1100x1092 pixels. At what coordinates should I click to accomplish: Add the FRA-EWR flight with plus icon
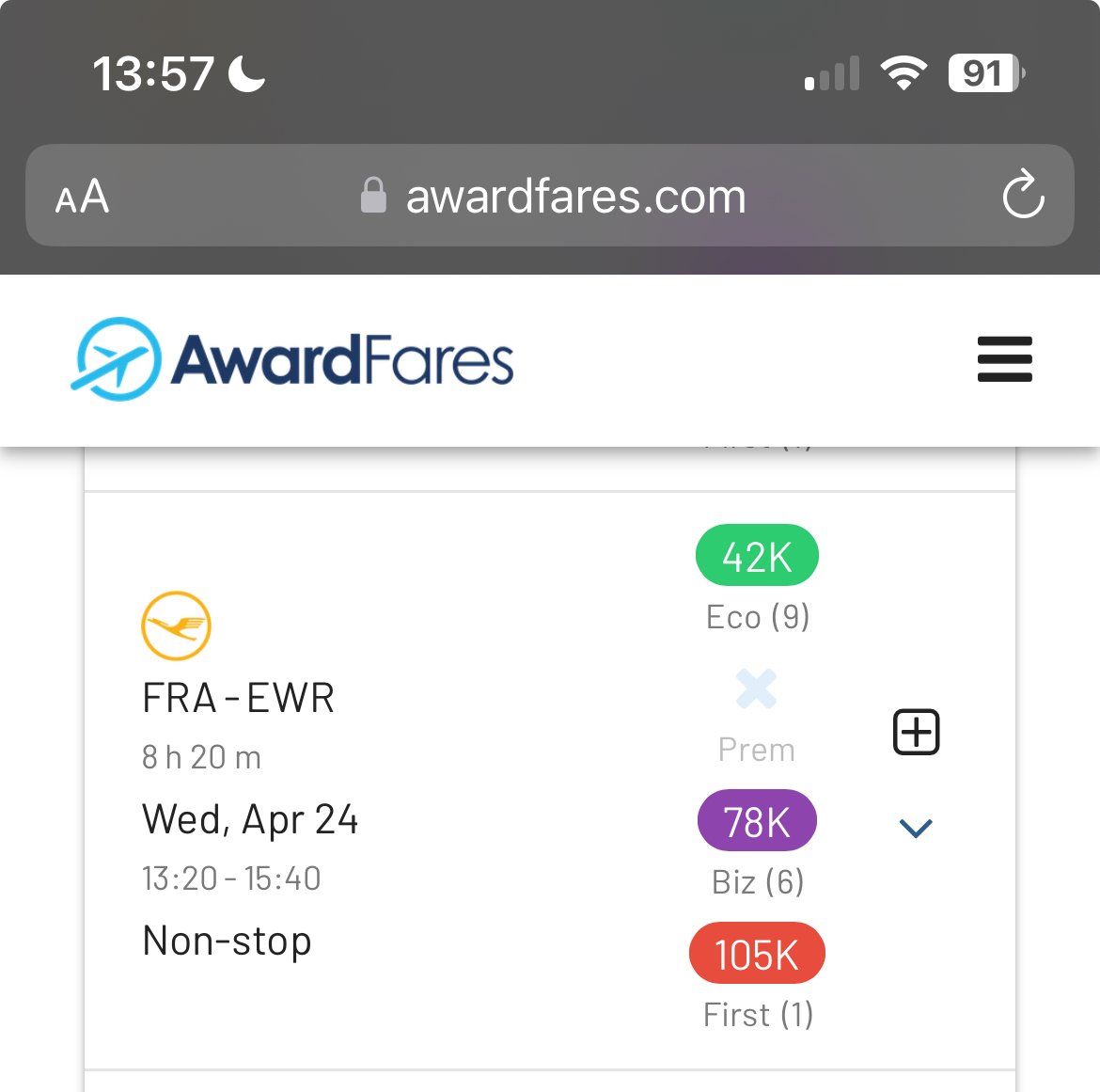pyautogui.click(x=916, y=732)
